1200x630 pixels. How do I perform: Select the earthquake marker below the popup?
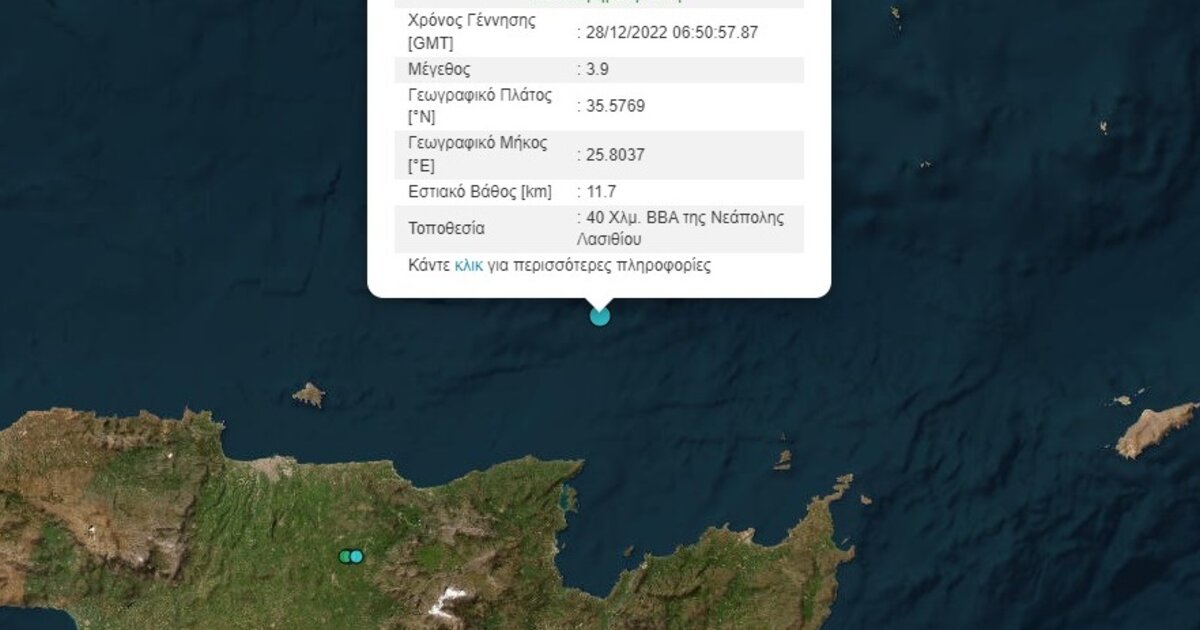coord(599,316)
